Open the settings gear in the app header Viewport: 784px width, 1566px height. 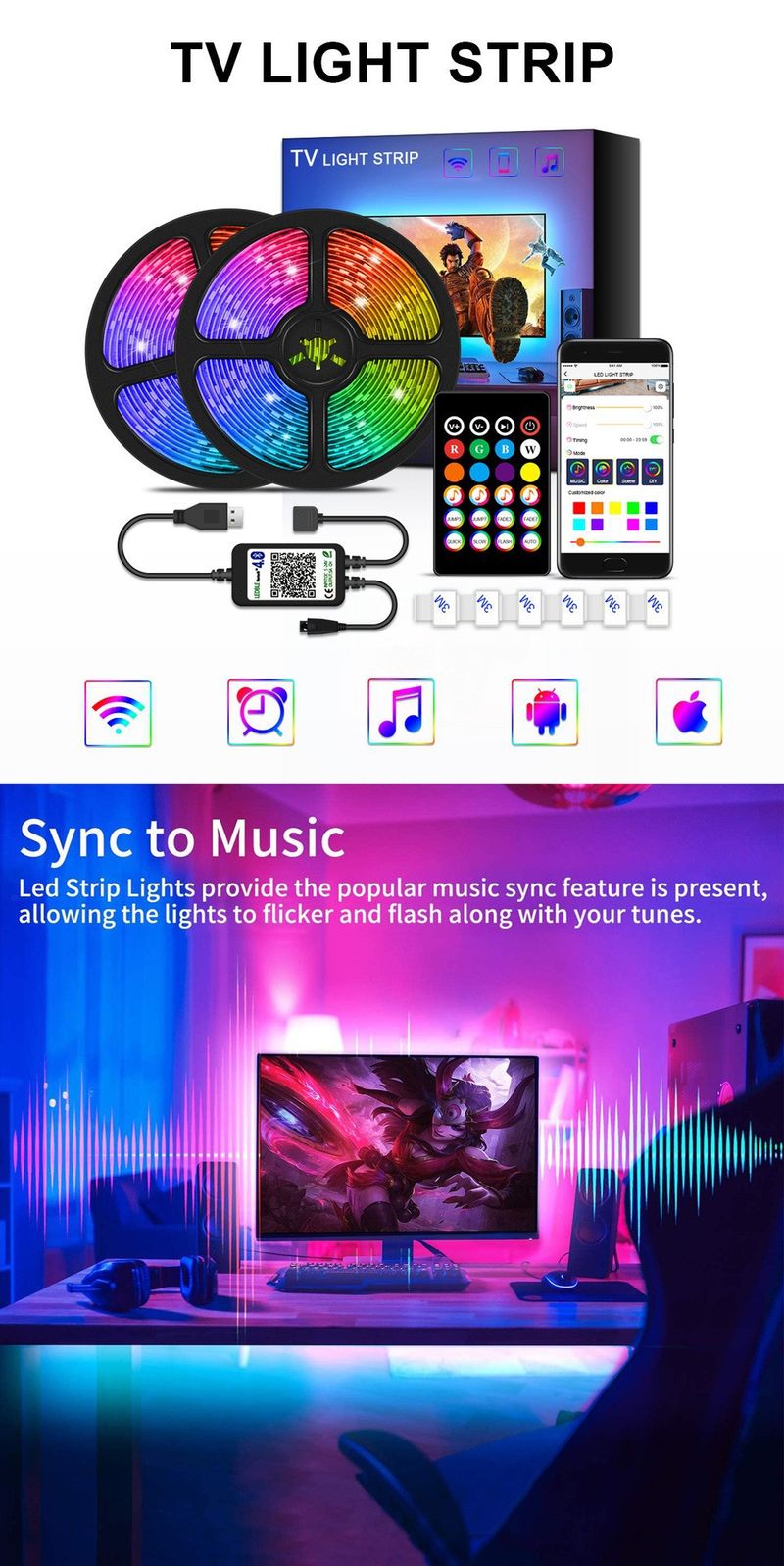click(x=661, y=387)
